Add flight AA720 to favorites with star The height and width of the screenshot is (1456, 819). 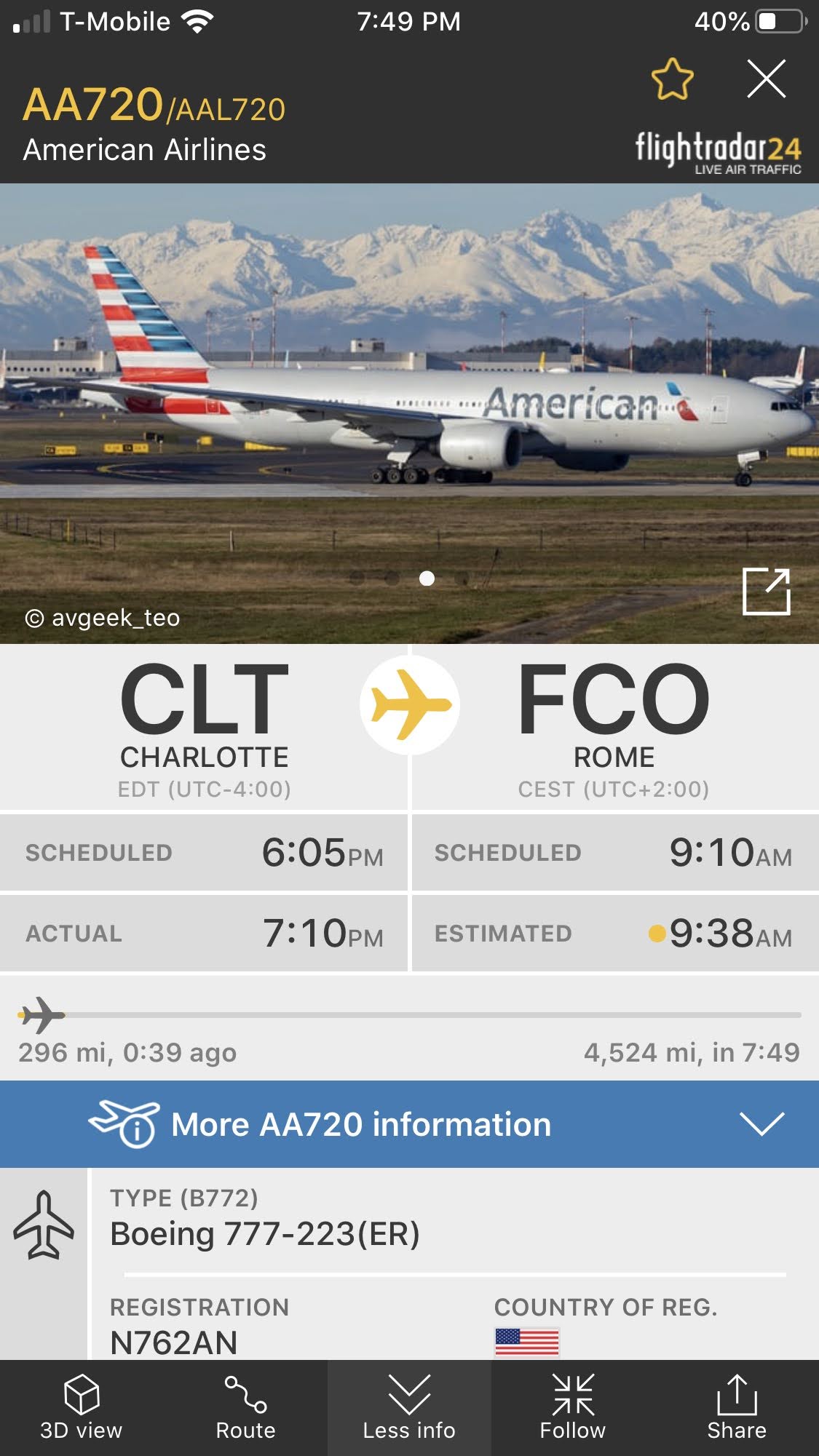(x=671, y=79)
